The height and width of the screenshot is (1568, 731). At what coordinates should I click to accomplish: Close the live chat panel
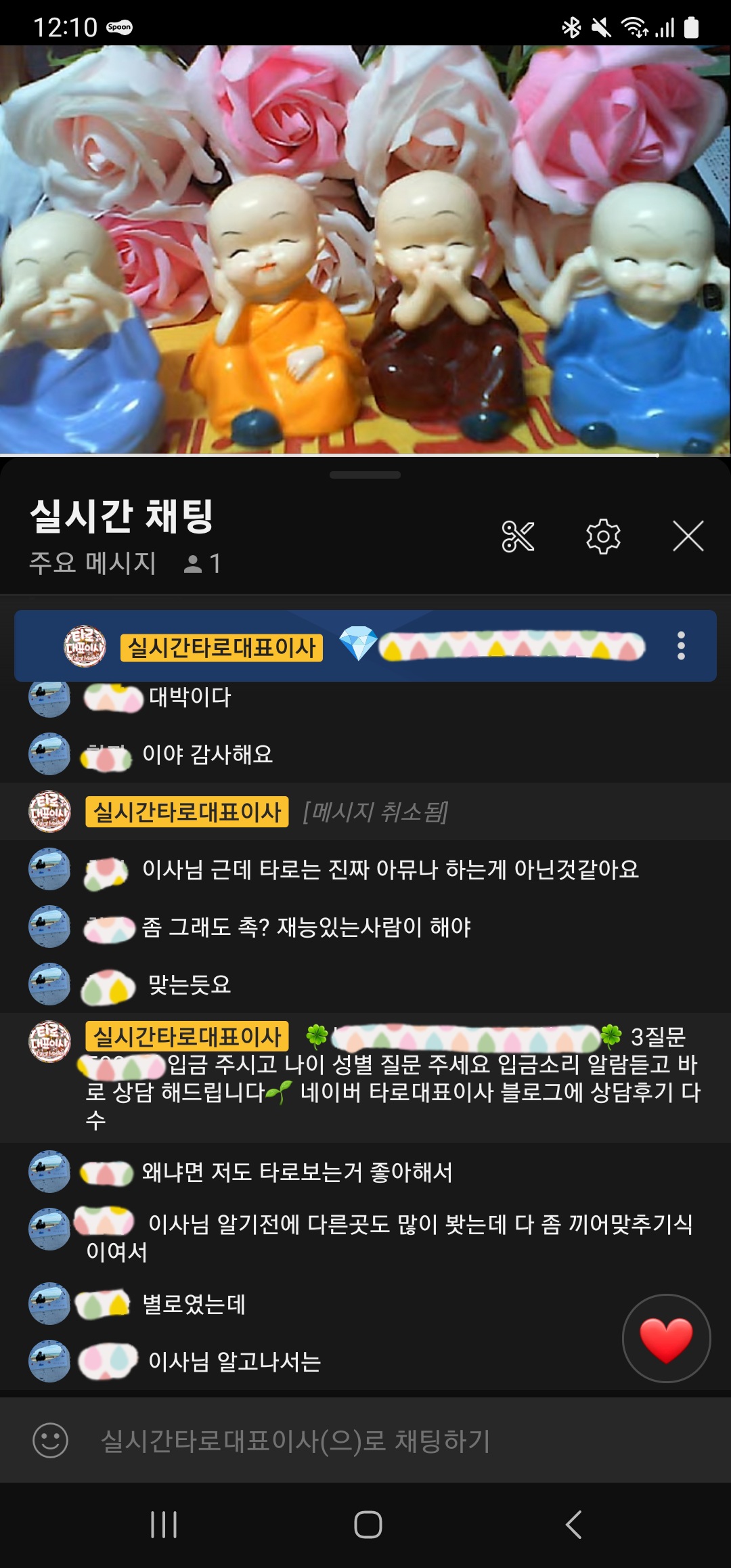point(688,537)
